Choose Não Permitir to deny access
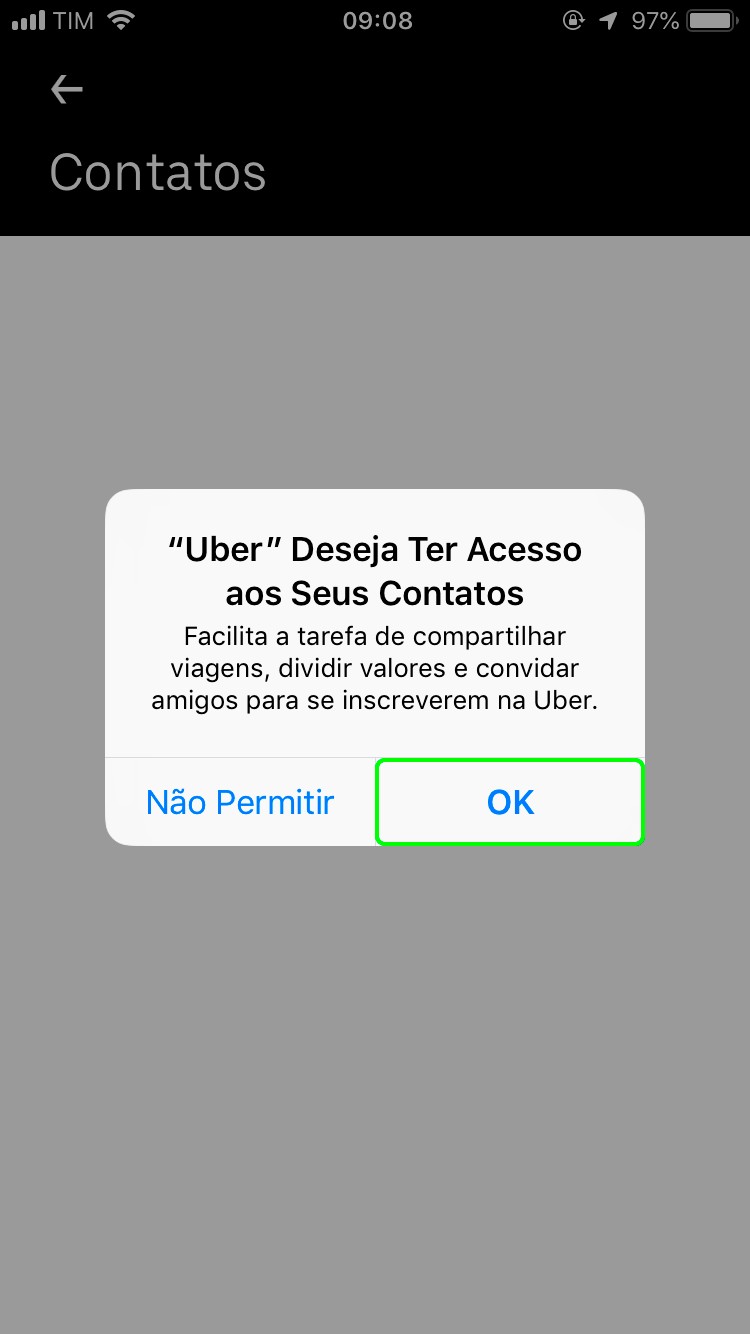750x1334 pixels. click(240, 802)
